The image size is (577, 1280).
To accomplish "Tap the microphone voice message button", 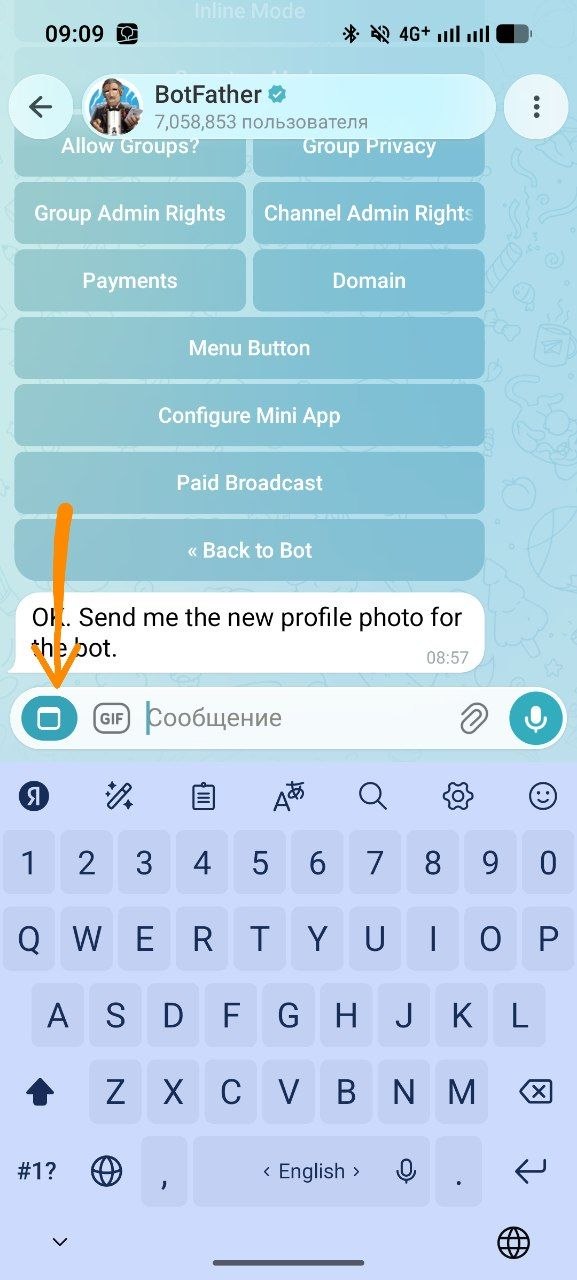I will (537, 718).
